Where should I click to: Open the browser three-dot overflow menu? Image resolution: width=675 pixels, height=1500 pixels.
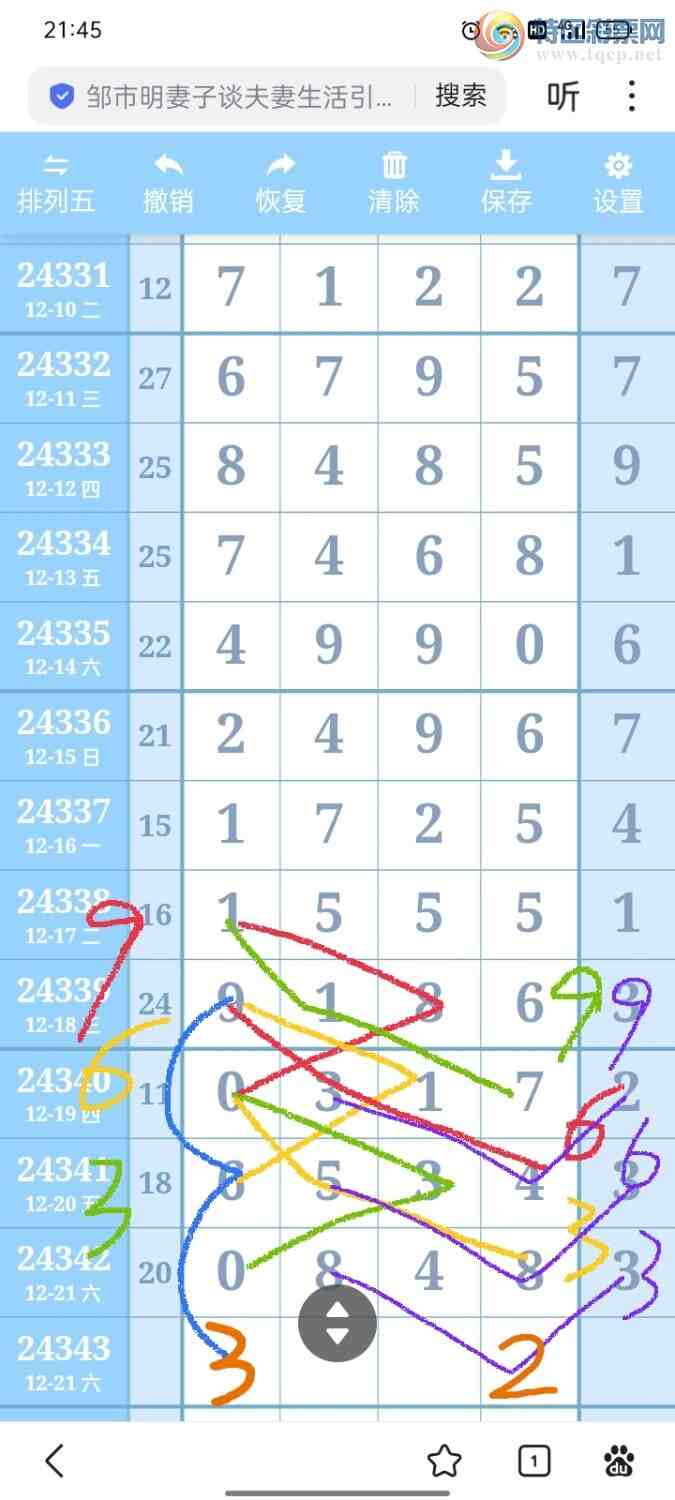[x=631, y=96]
